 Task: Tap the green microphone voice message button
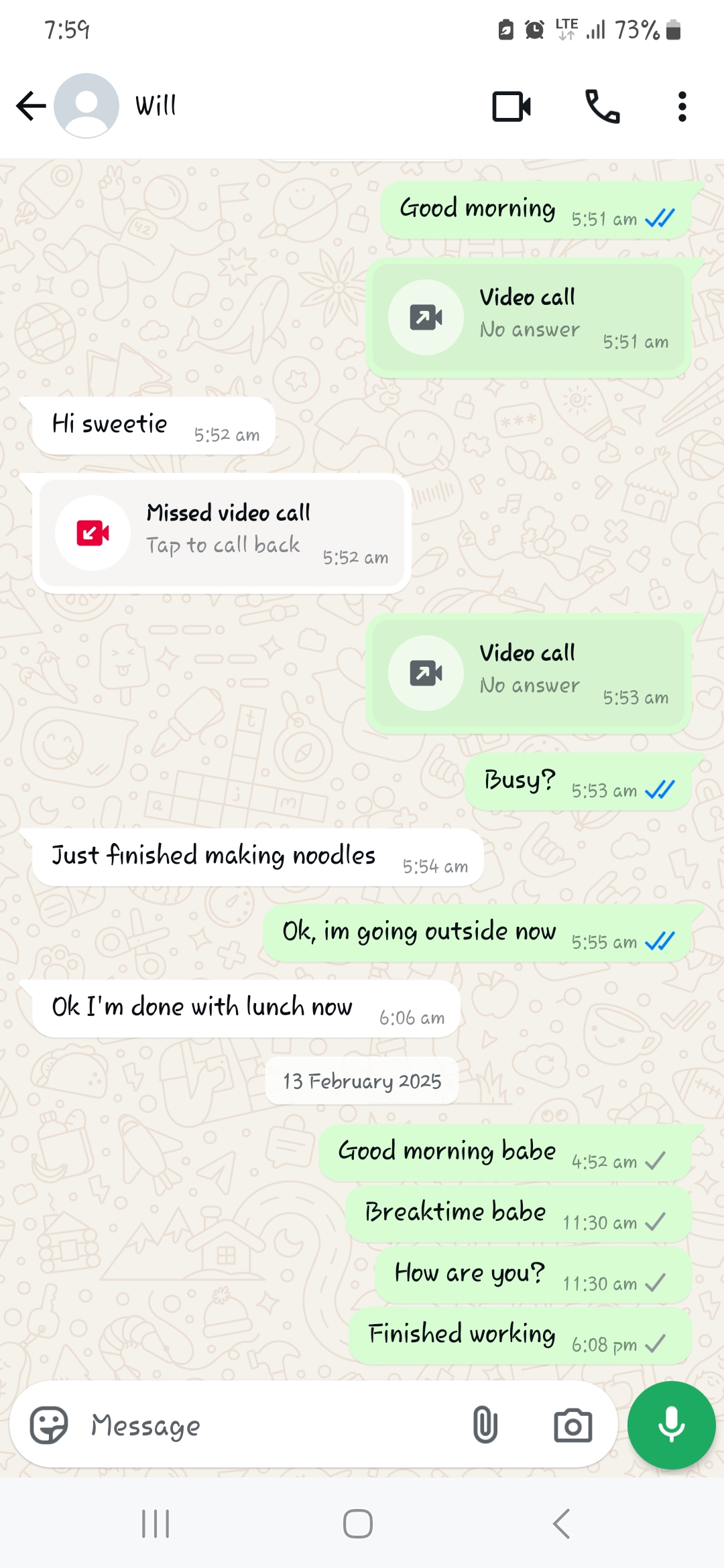pyautogui.click(x=671, y=1425)
